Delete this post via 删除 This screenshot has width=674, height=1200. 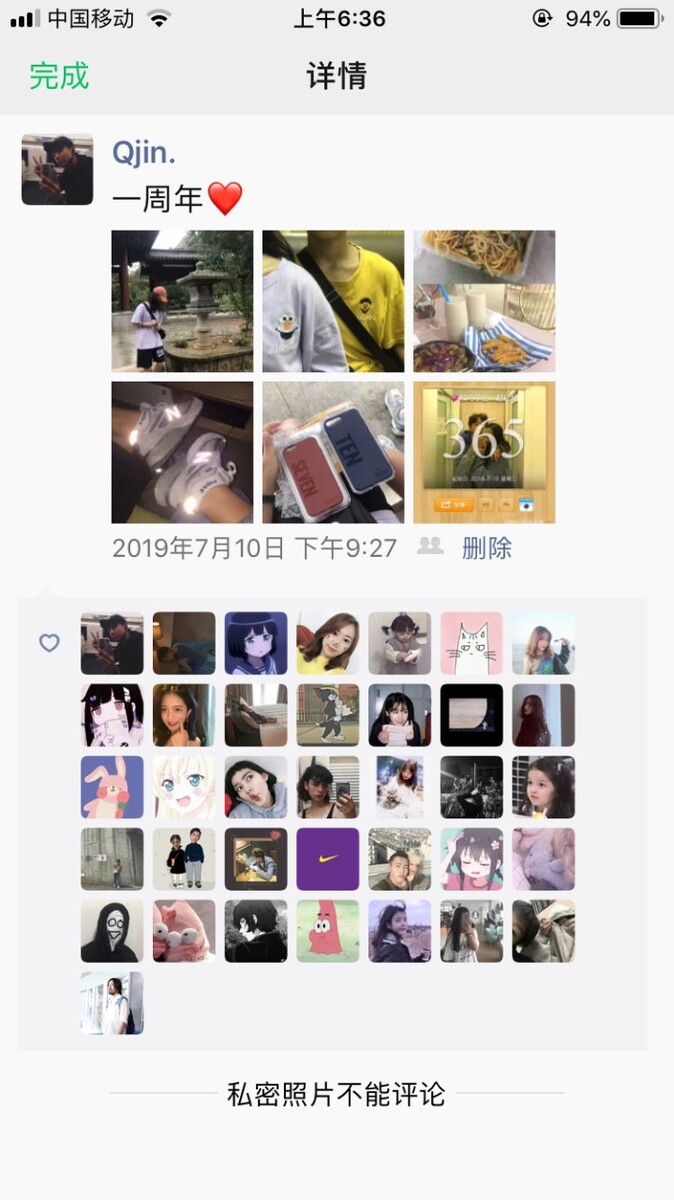pos(487,547)
